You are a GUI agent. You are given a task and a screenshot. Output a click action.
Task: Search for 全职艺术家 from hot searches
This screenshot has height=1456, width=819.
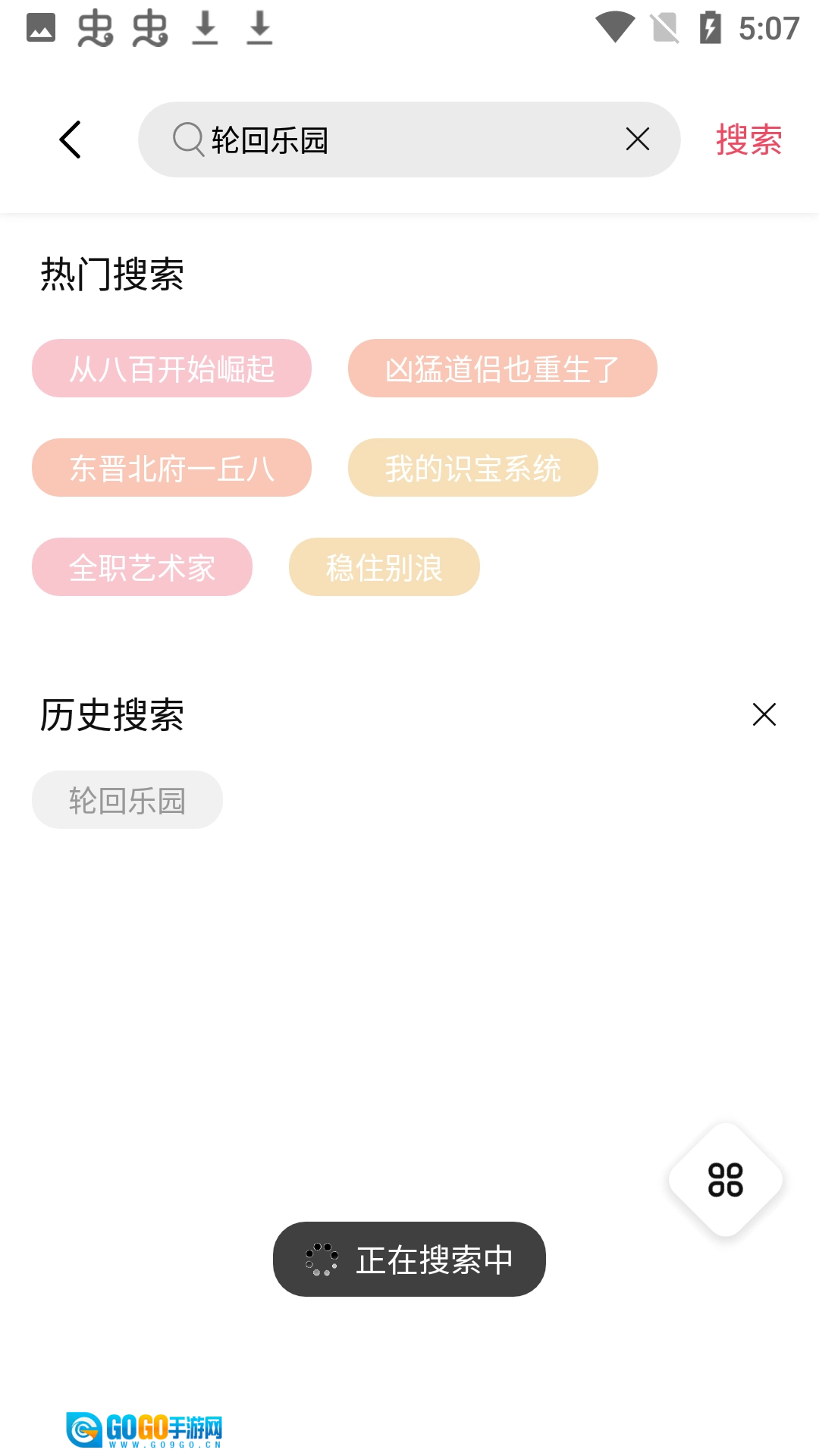tap(142, 567)
